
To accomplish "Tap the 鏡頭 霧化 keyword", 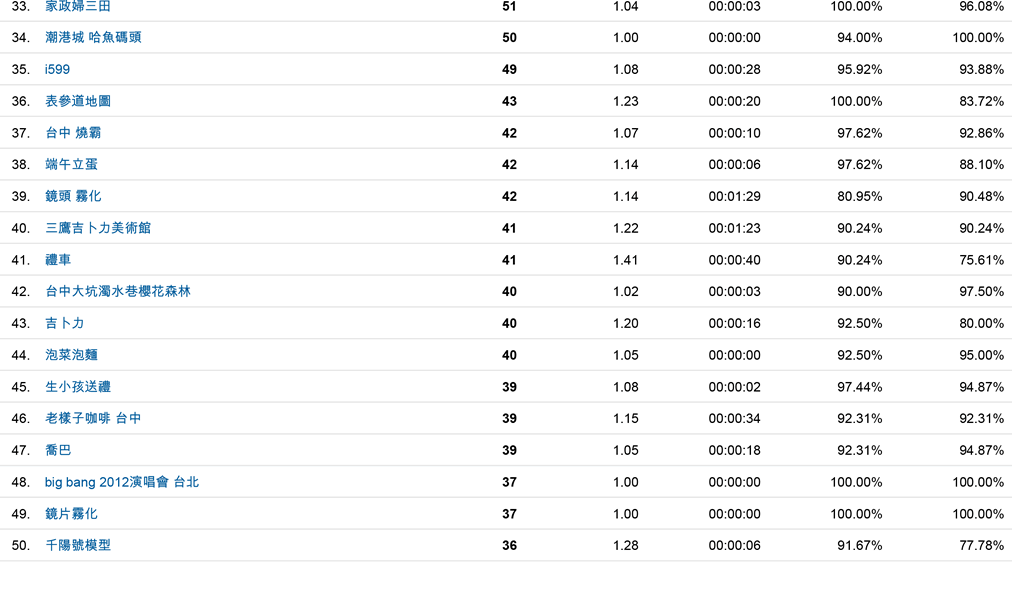I will pos(73,197).
